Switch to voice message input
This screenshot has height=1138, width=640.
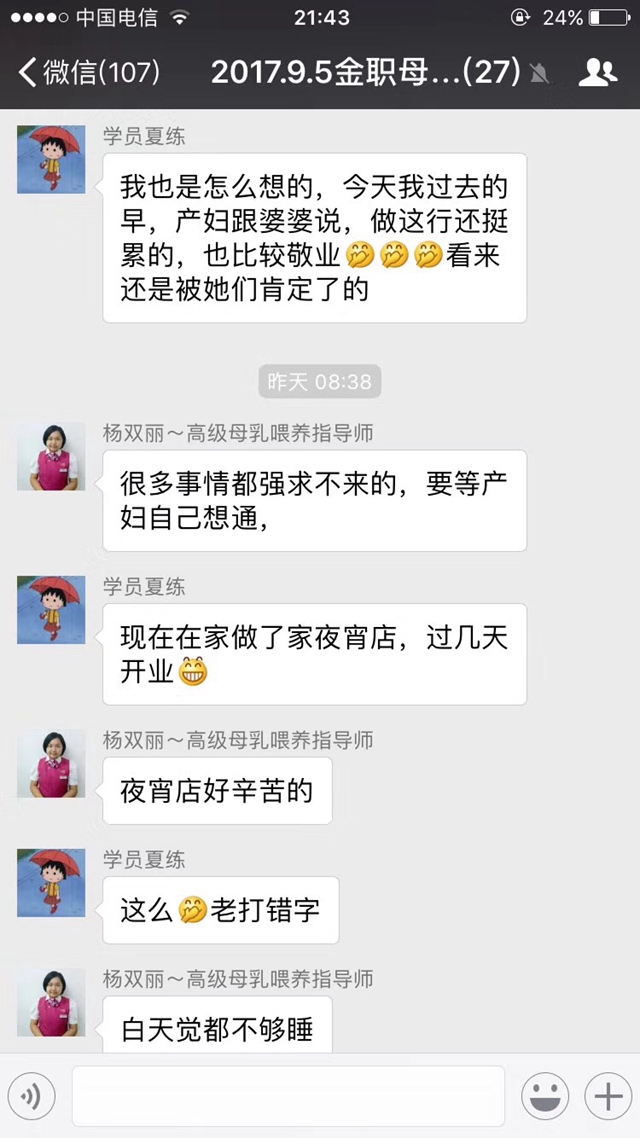point(31,1097)
